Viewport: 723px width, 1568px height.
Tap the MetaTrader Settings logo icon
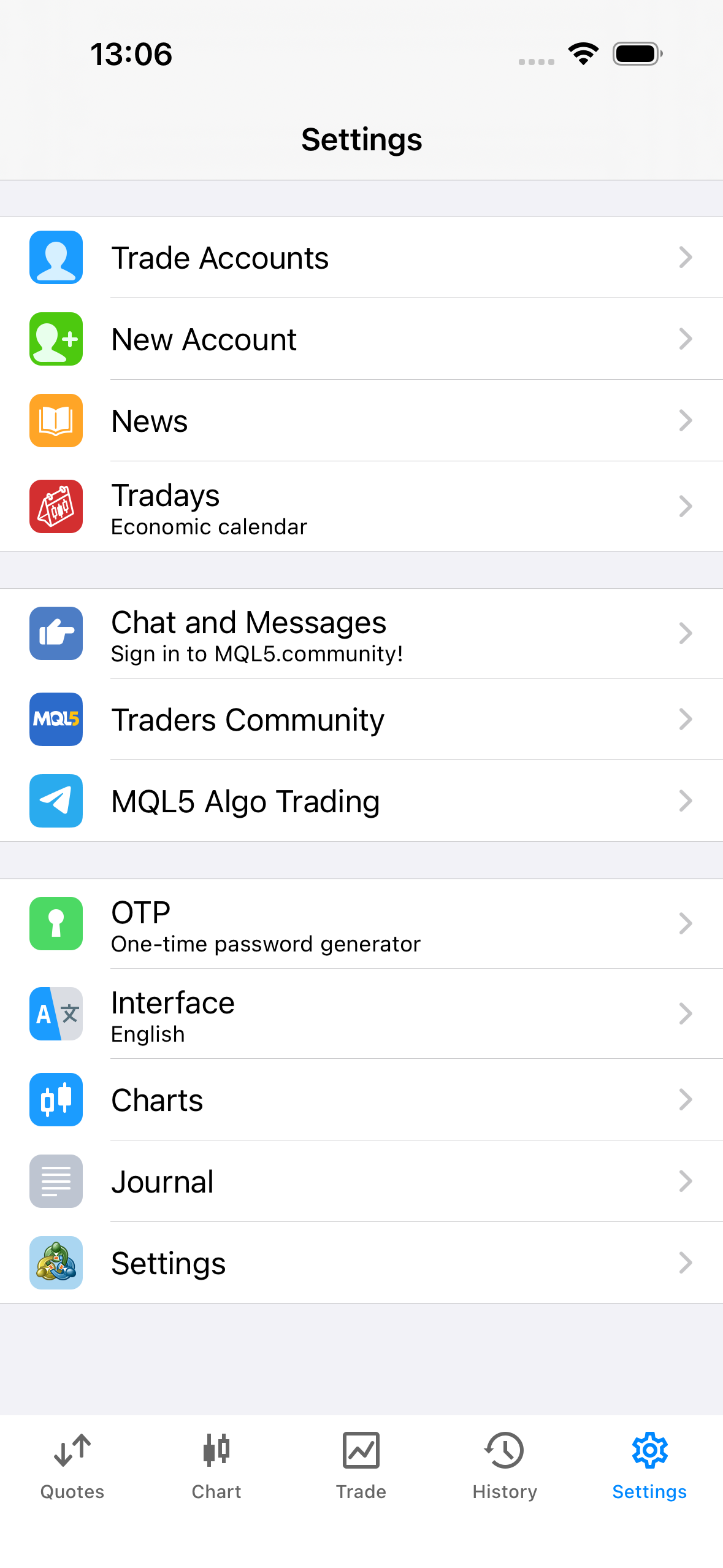56,1262
